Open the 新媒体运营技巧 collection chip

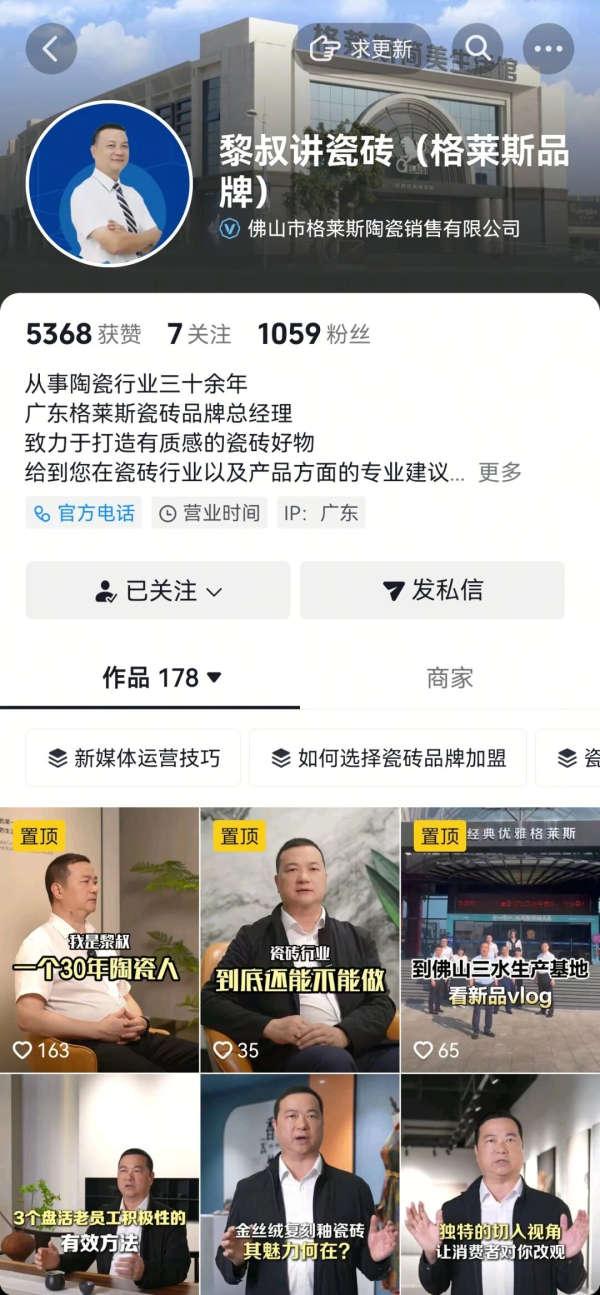[x=133, y=758]
